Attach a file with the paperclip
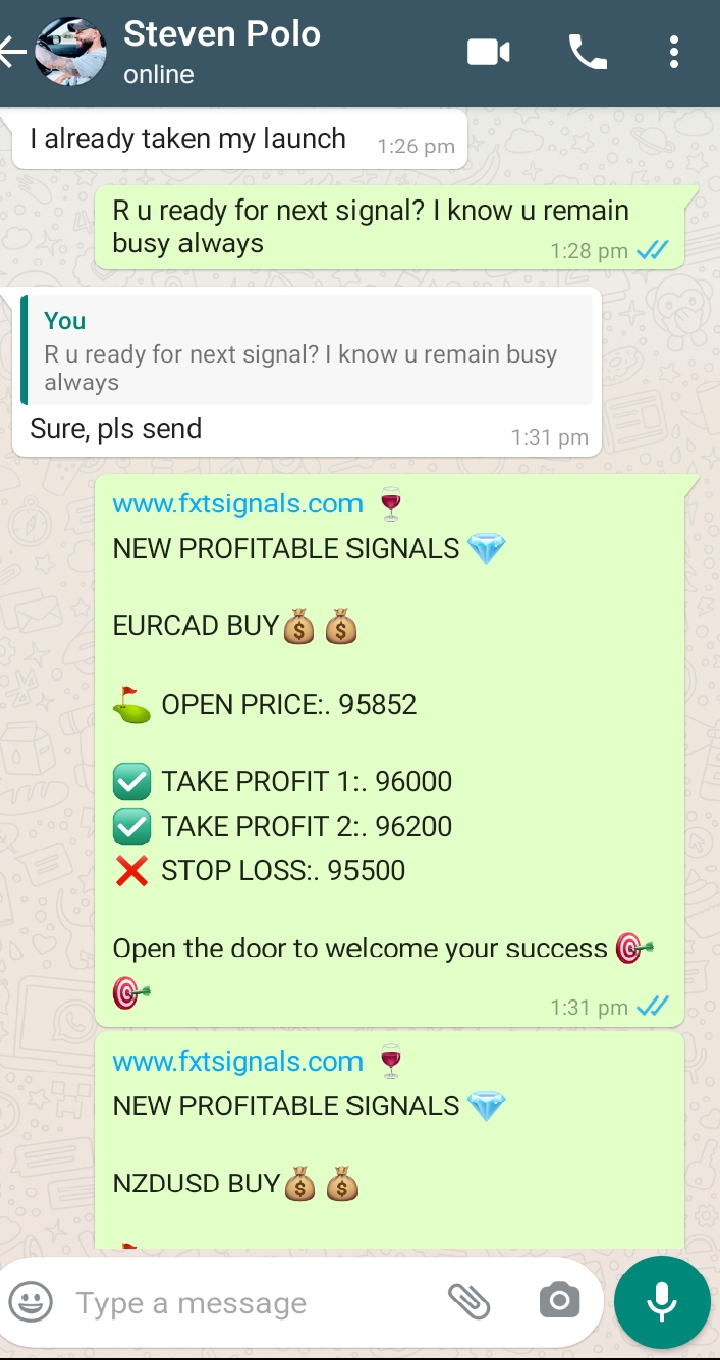 [468, 1302]
